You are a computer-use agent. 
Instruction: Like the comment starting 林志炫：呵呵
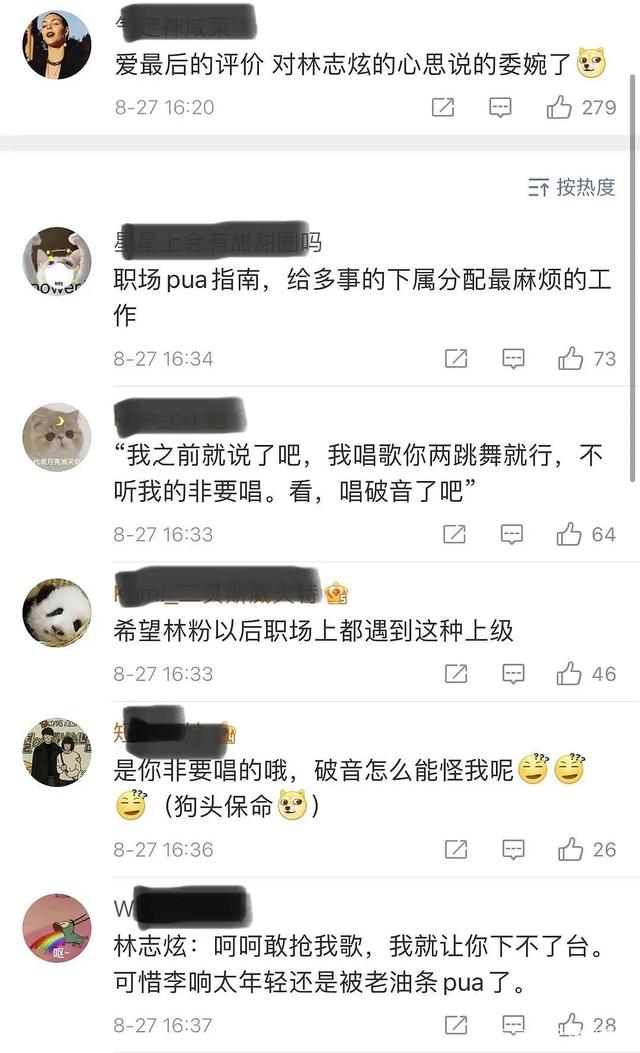point(571,1025)
